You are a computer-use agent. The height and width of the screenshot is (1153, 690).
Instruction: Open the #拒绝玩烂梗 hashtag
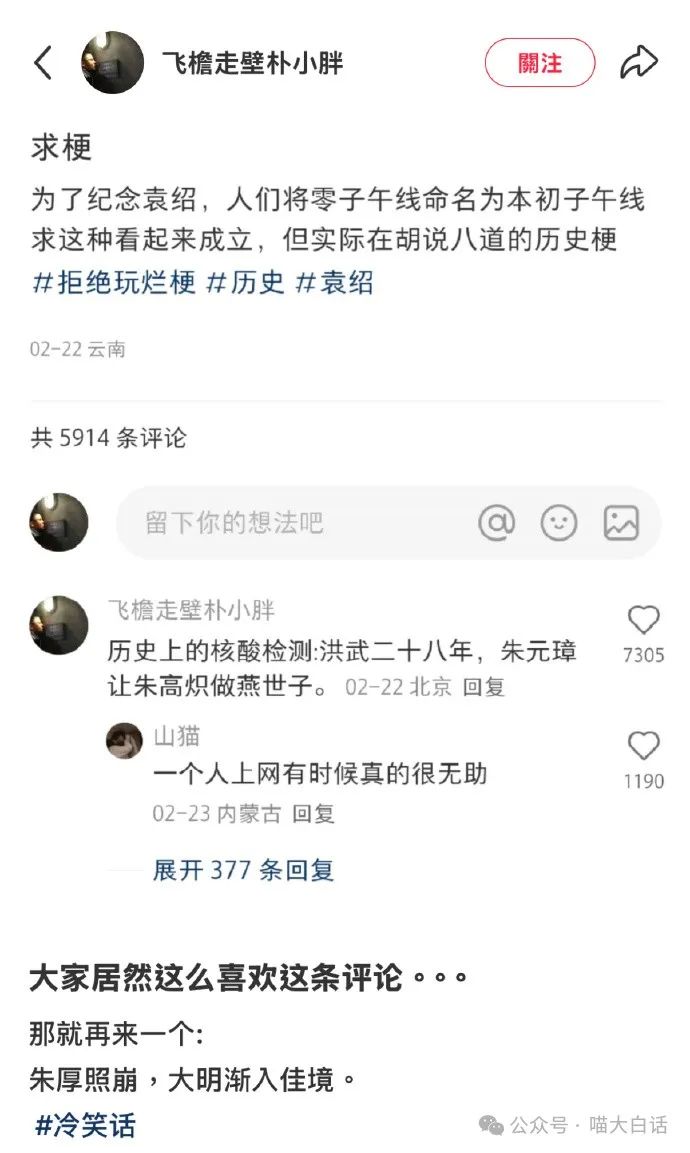pyautogui.click(x=113, y=283)
